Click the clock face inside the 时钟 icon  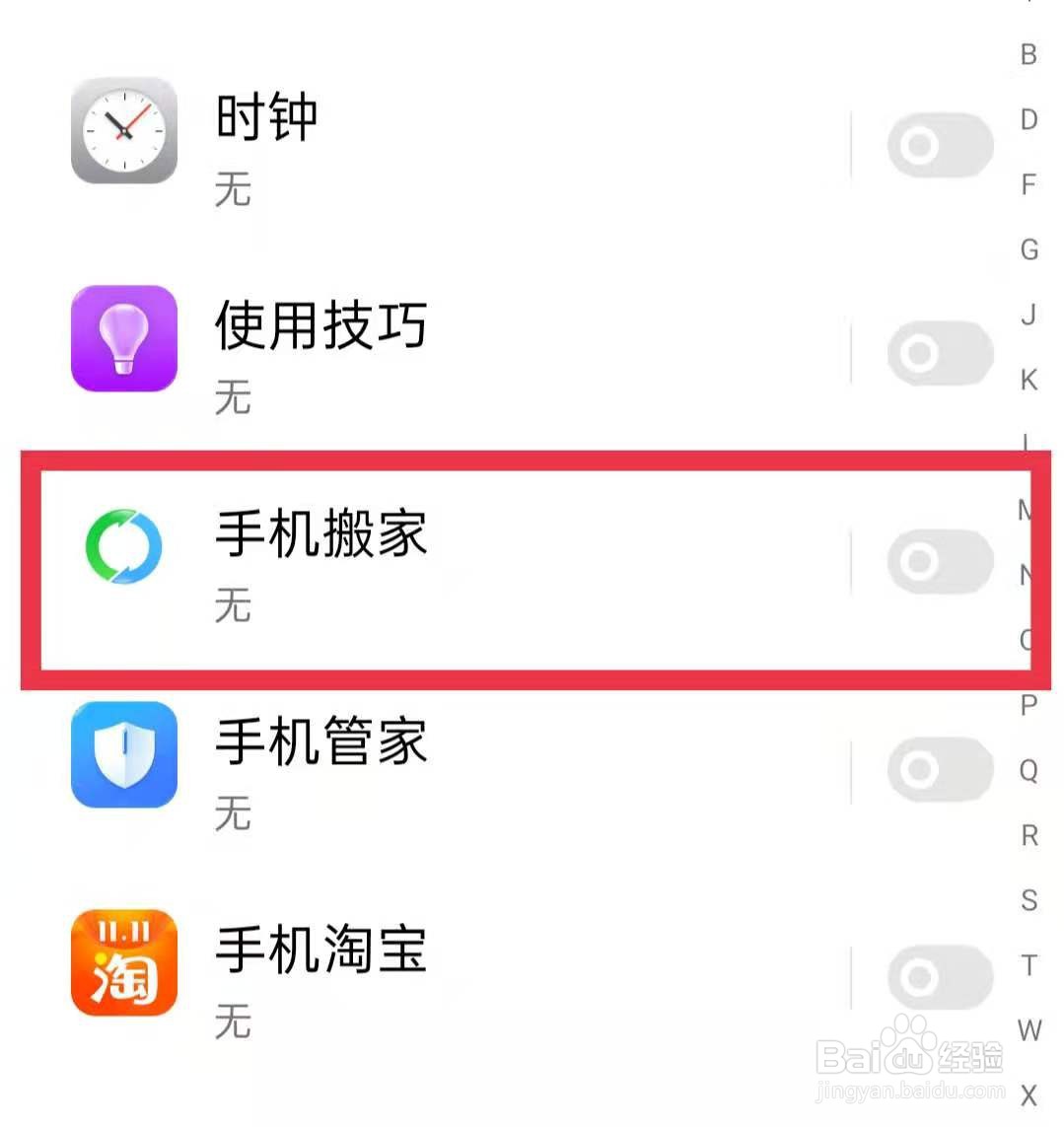(x=122, y=132)
